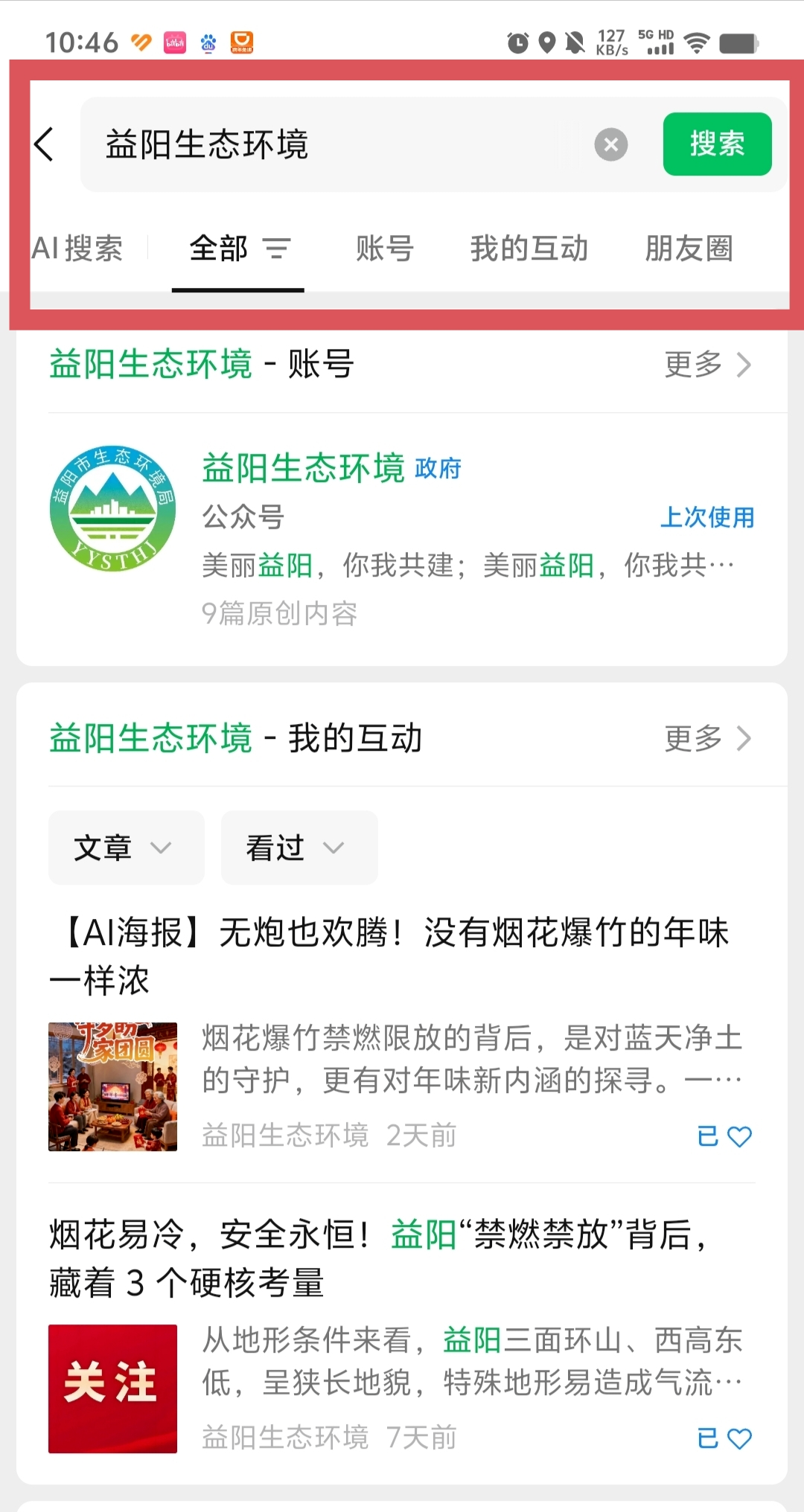The image size is (804, 1512).
Task: Expand the 文章 filter dropdown
Action: [125, 848]
